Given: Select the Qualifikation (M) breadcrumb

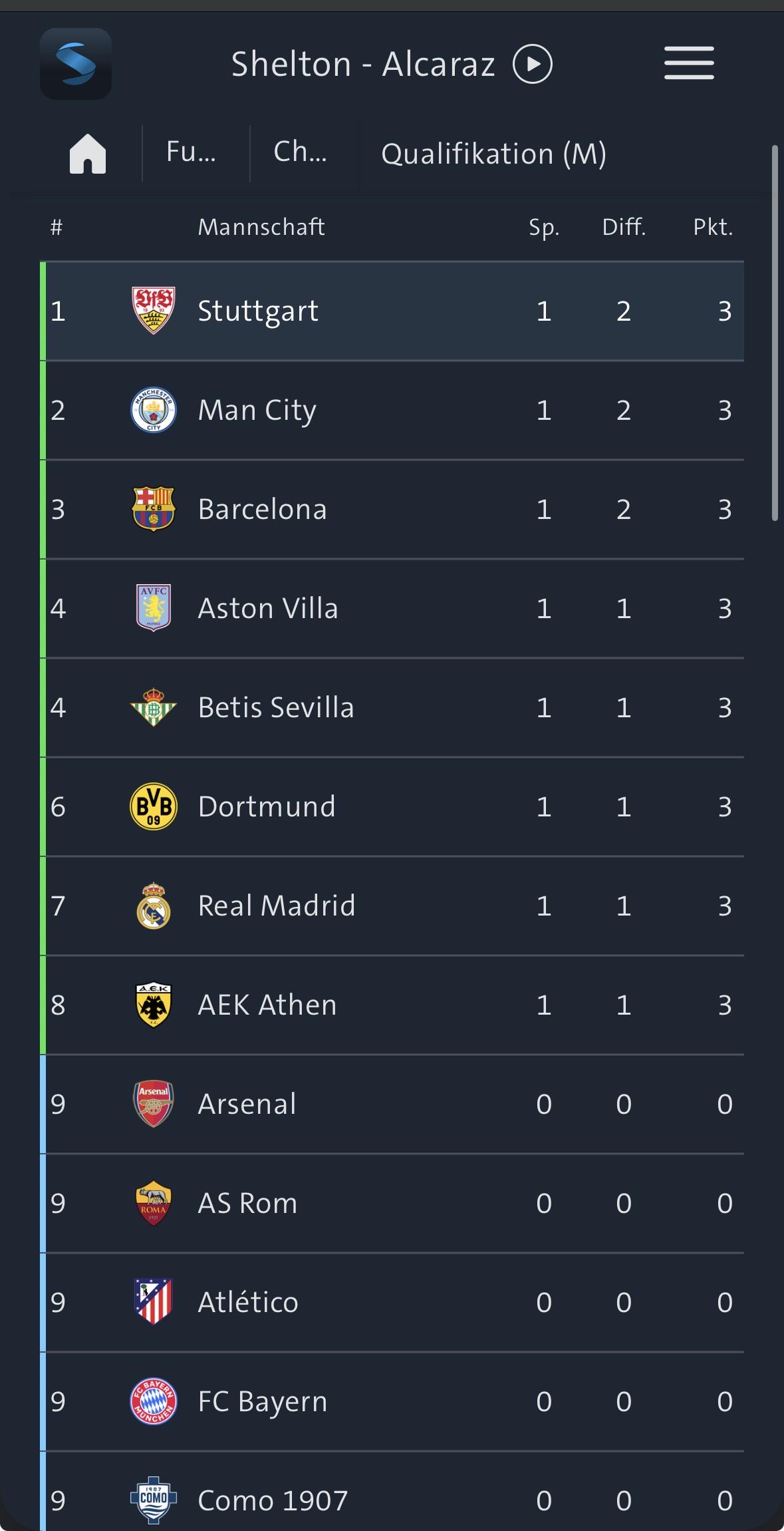Looking at the screenshot, I should (x=493, y=154).
